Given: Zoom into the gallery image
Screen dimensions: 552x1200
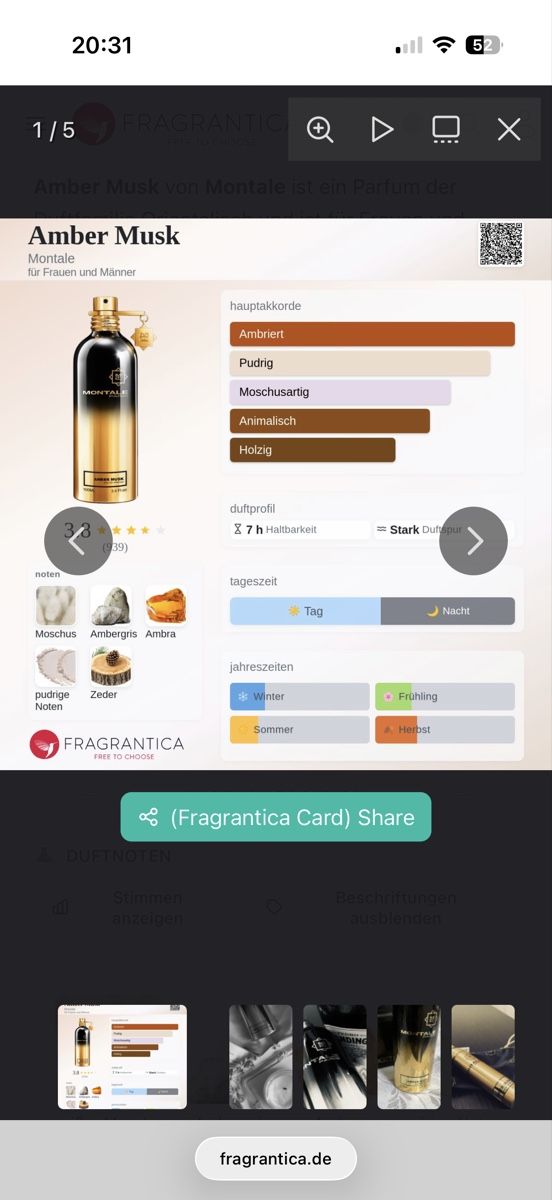Looking at the screenshot, I should pos(320,129).
